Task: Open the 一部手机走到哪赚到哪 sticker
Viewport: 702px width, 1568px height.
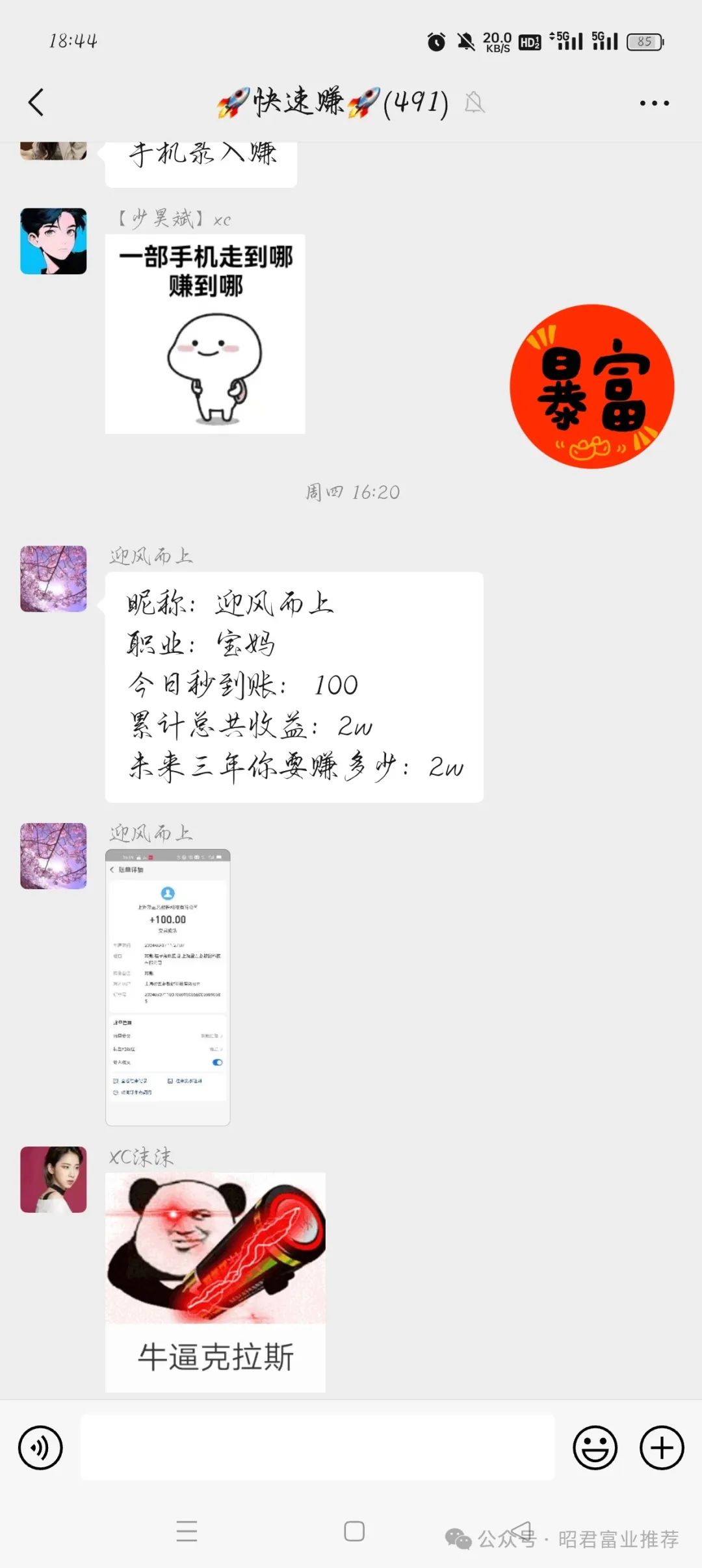Action: click(x=205, y=334)
